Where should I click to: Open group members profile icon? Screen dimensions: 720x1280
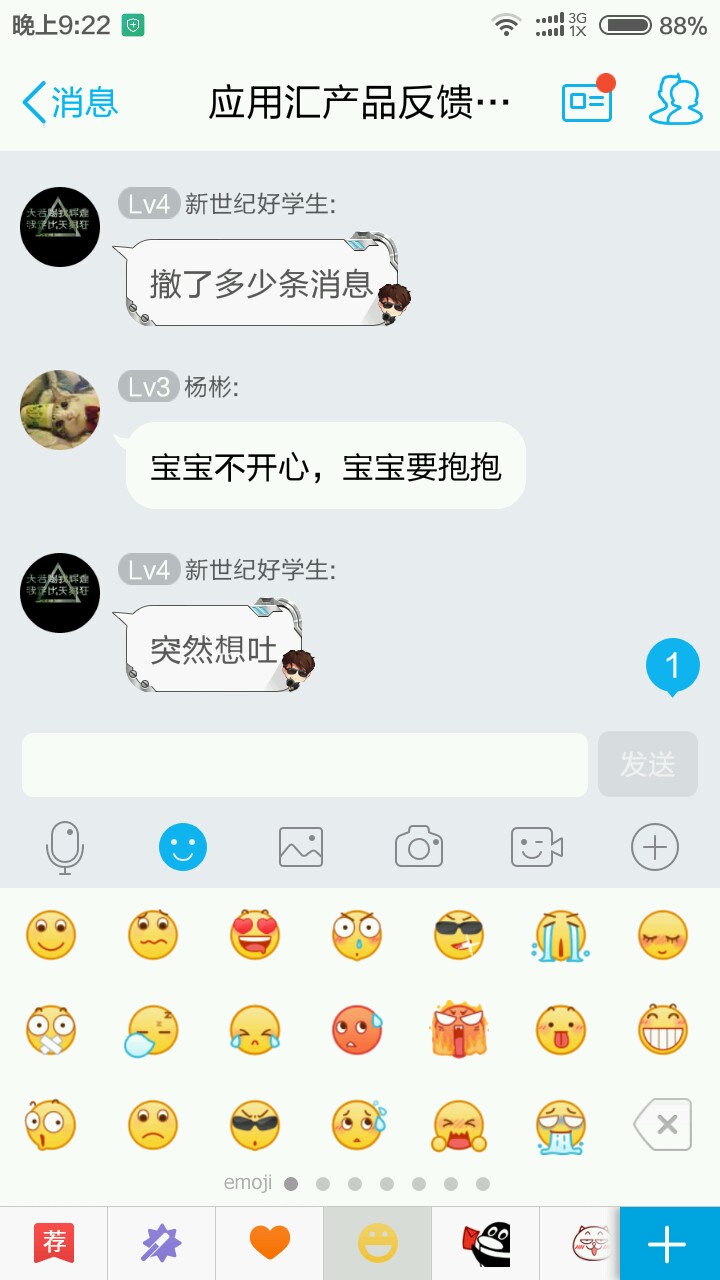676,100
